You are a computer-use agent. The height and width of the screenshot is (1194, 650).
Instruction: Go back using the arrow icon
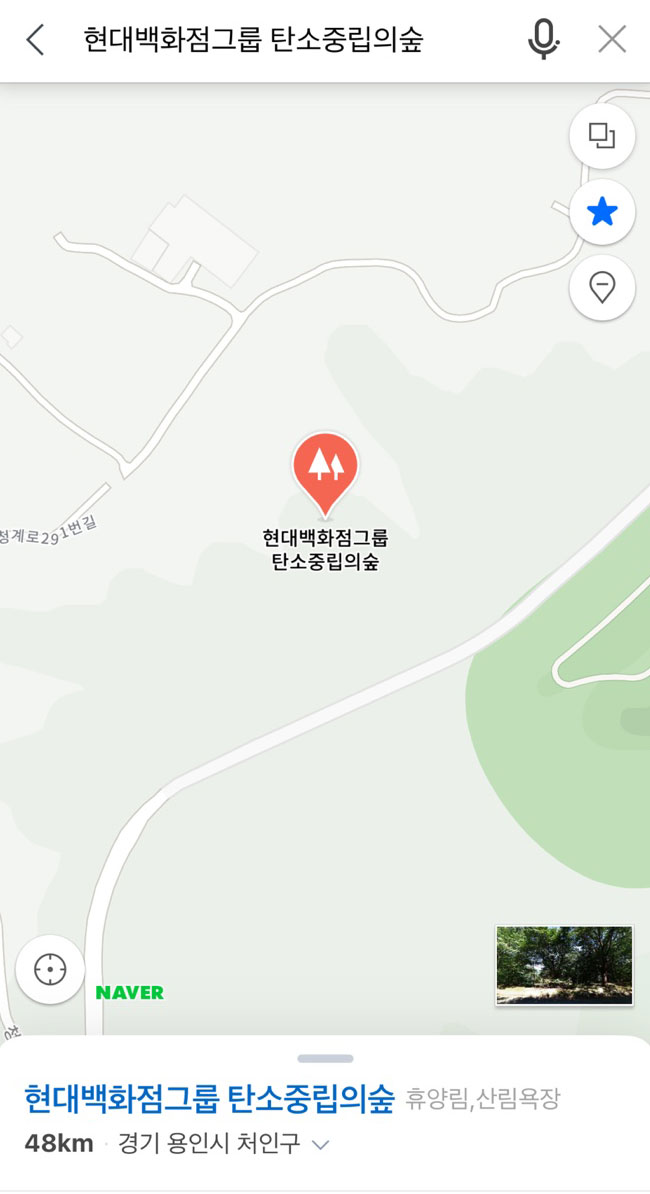pyautogui.click(x=35, y=40)
